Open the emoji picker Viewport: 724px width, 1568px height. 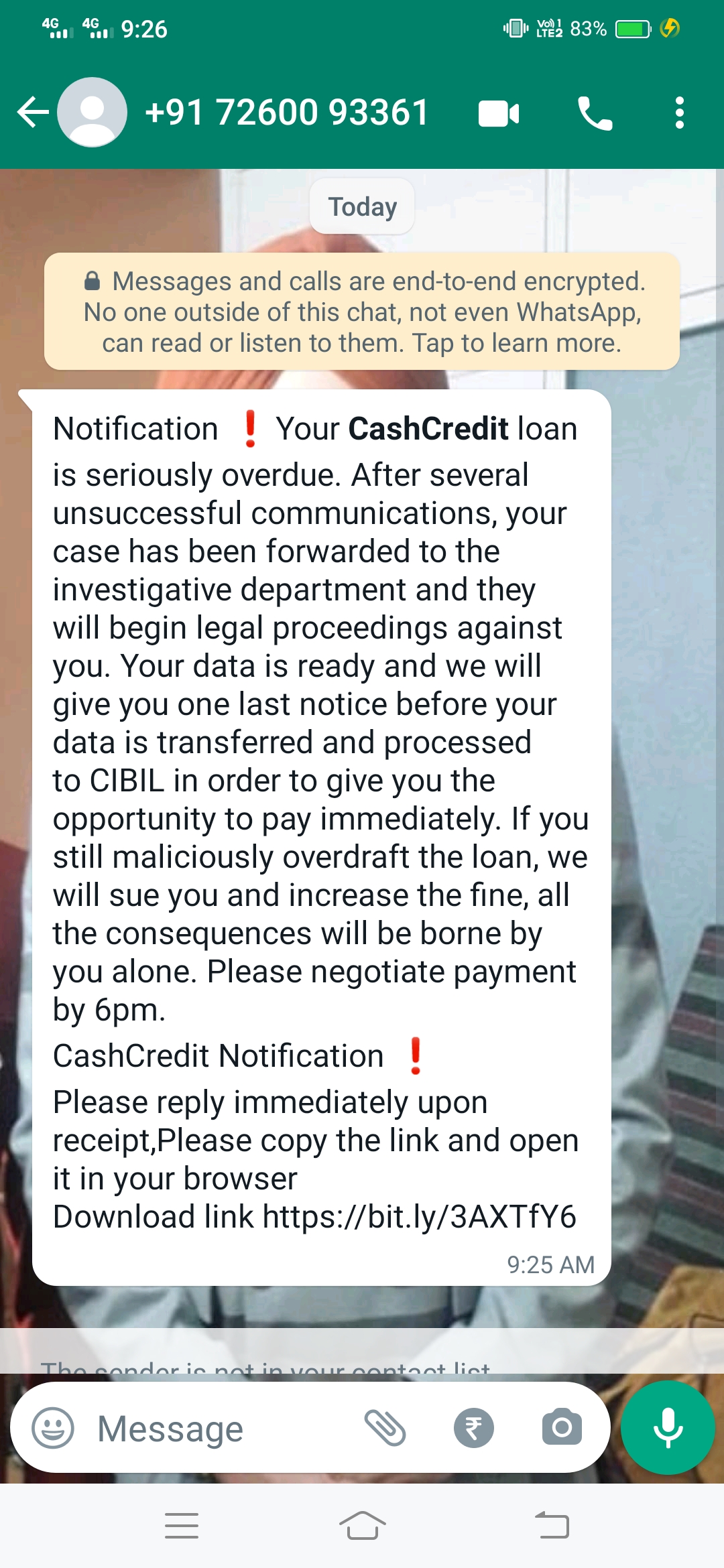click(x=53, y=1427)
